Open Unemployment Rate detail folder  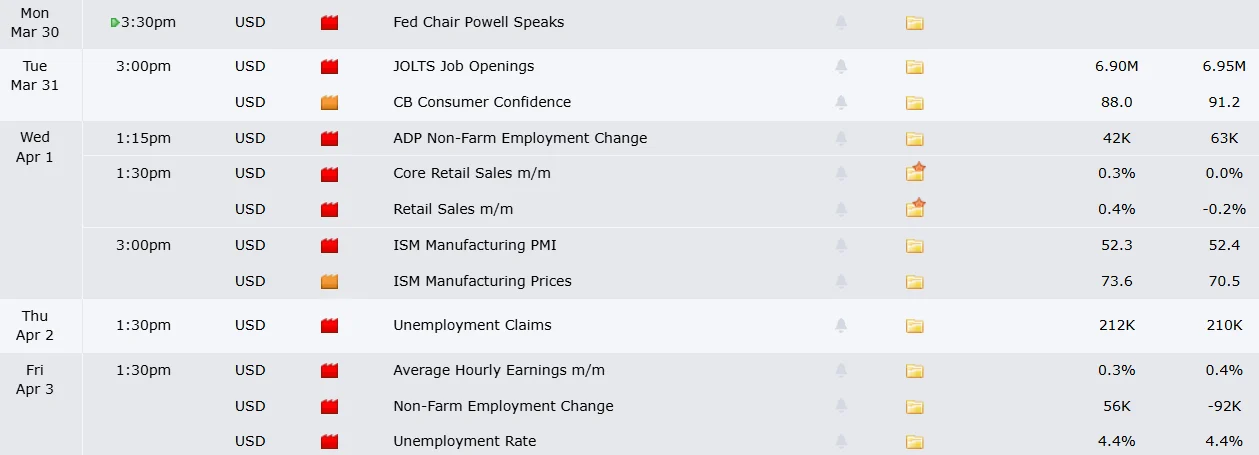914,441
